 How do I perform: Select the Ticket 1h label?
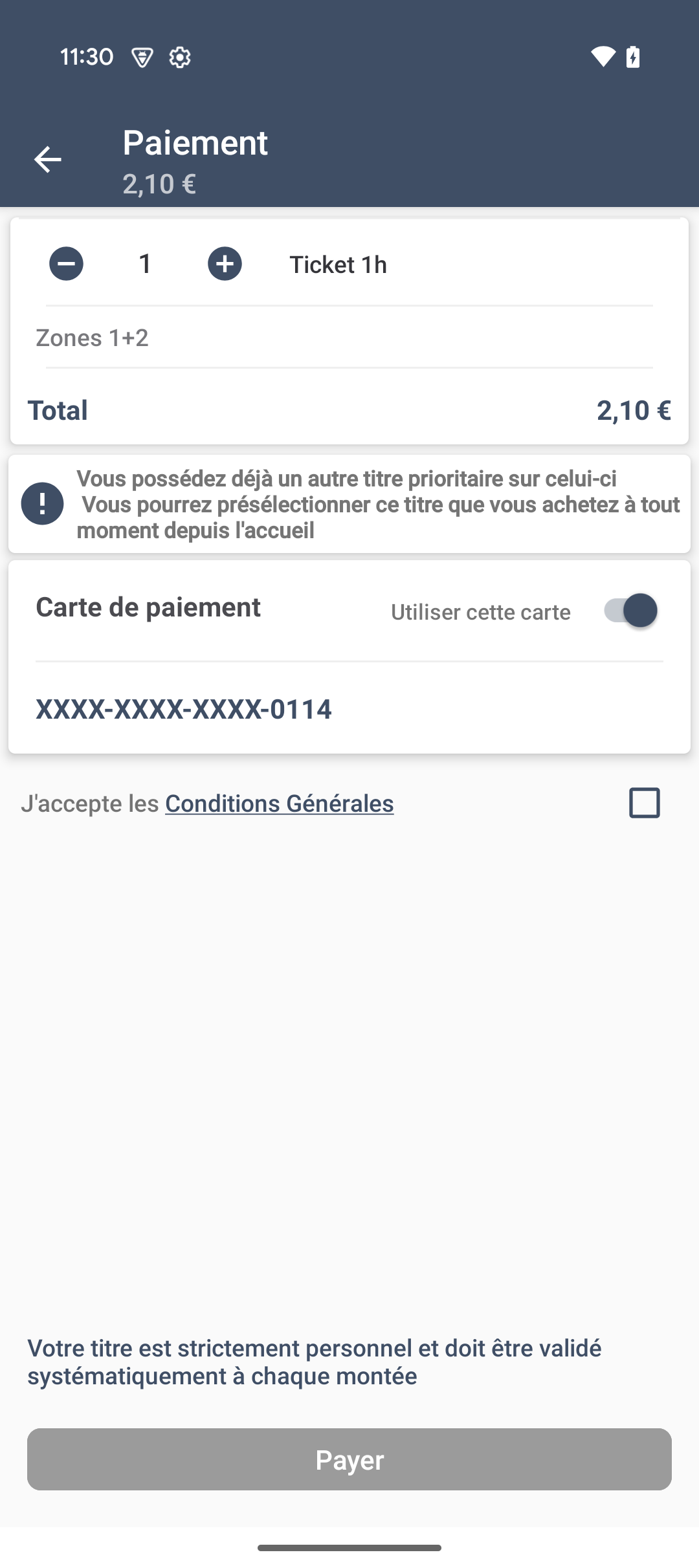(337, 264)
